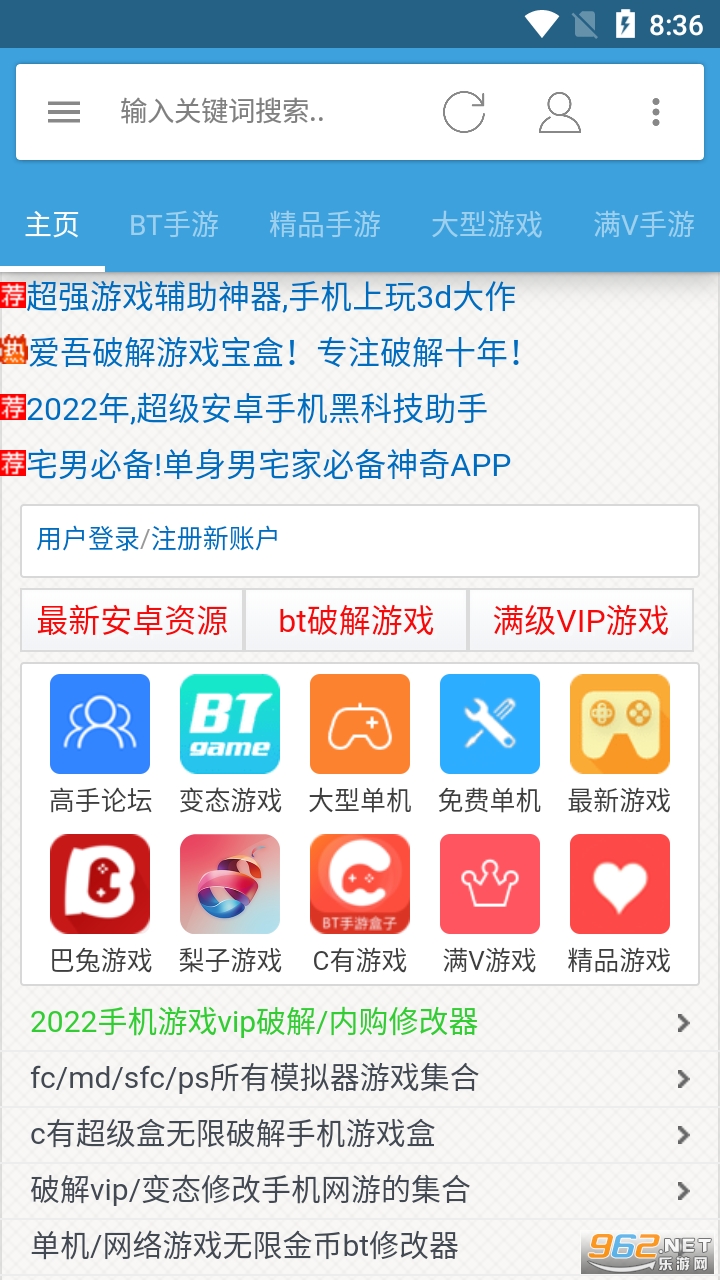Switch to the BT手游 tab

click(174, 225)
